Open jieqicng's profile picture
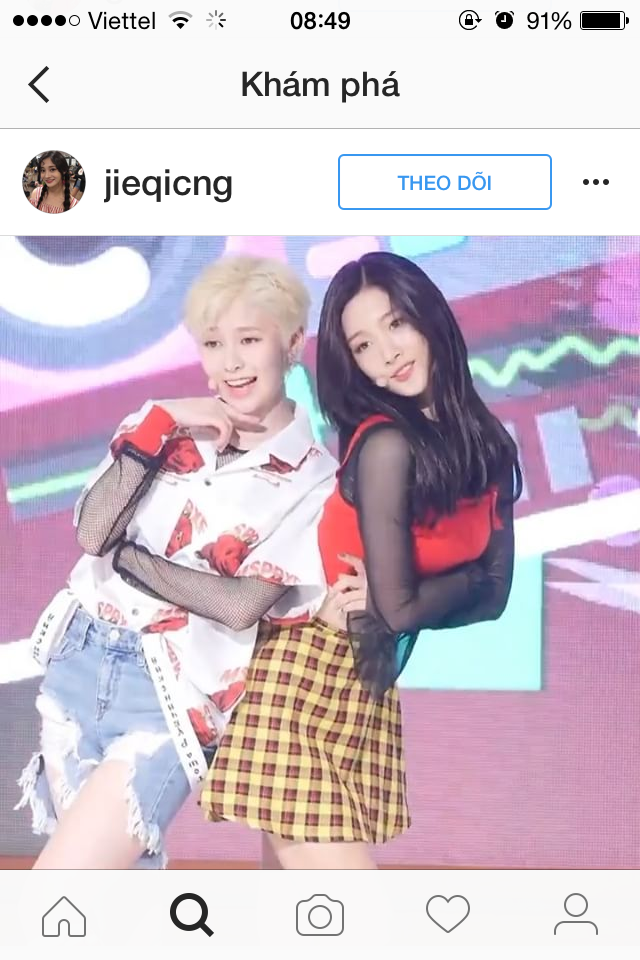Screen dimensions: 640x960 coord(54,182)
